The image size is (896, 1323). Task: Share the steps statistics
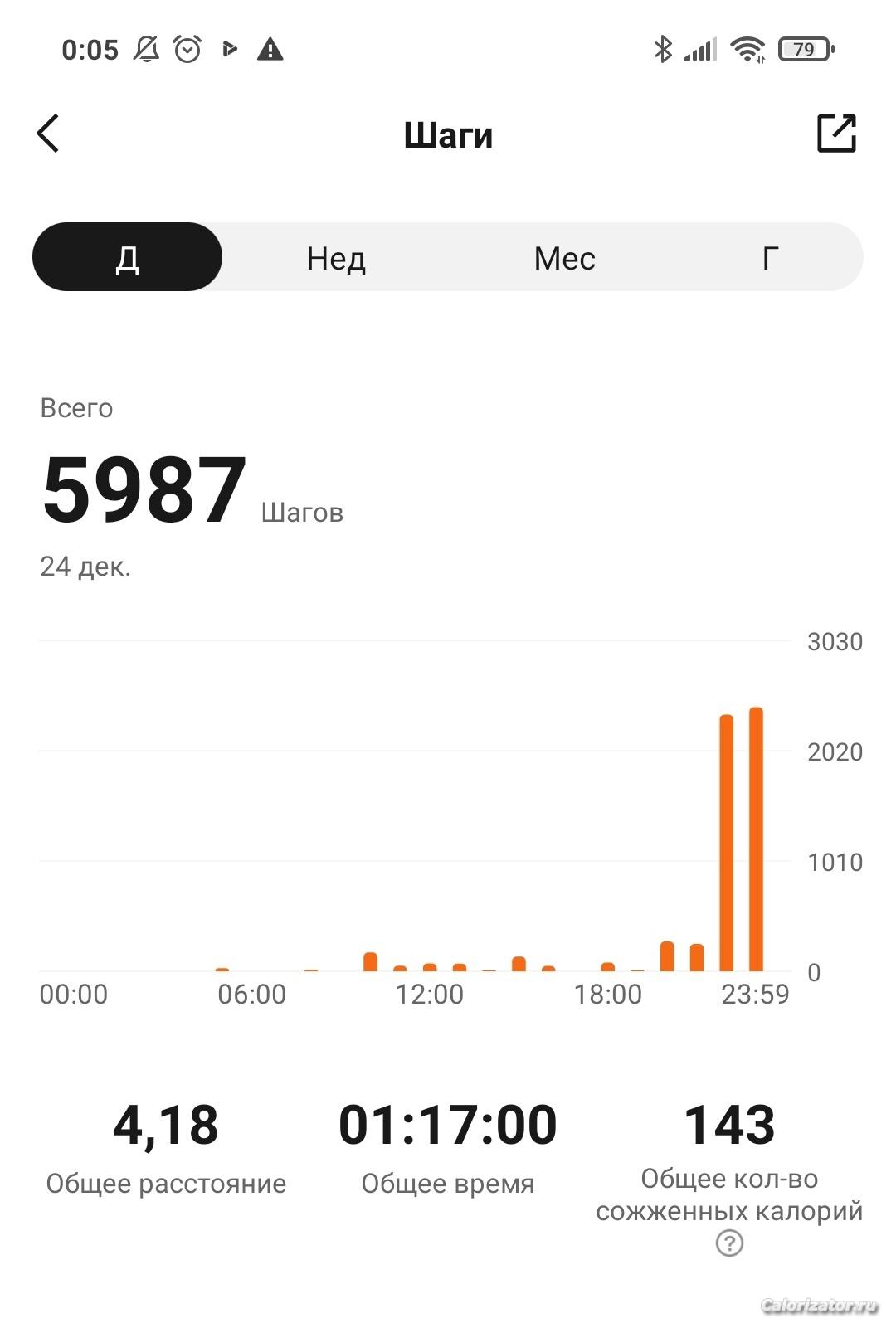[x=836, y=133]
